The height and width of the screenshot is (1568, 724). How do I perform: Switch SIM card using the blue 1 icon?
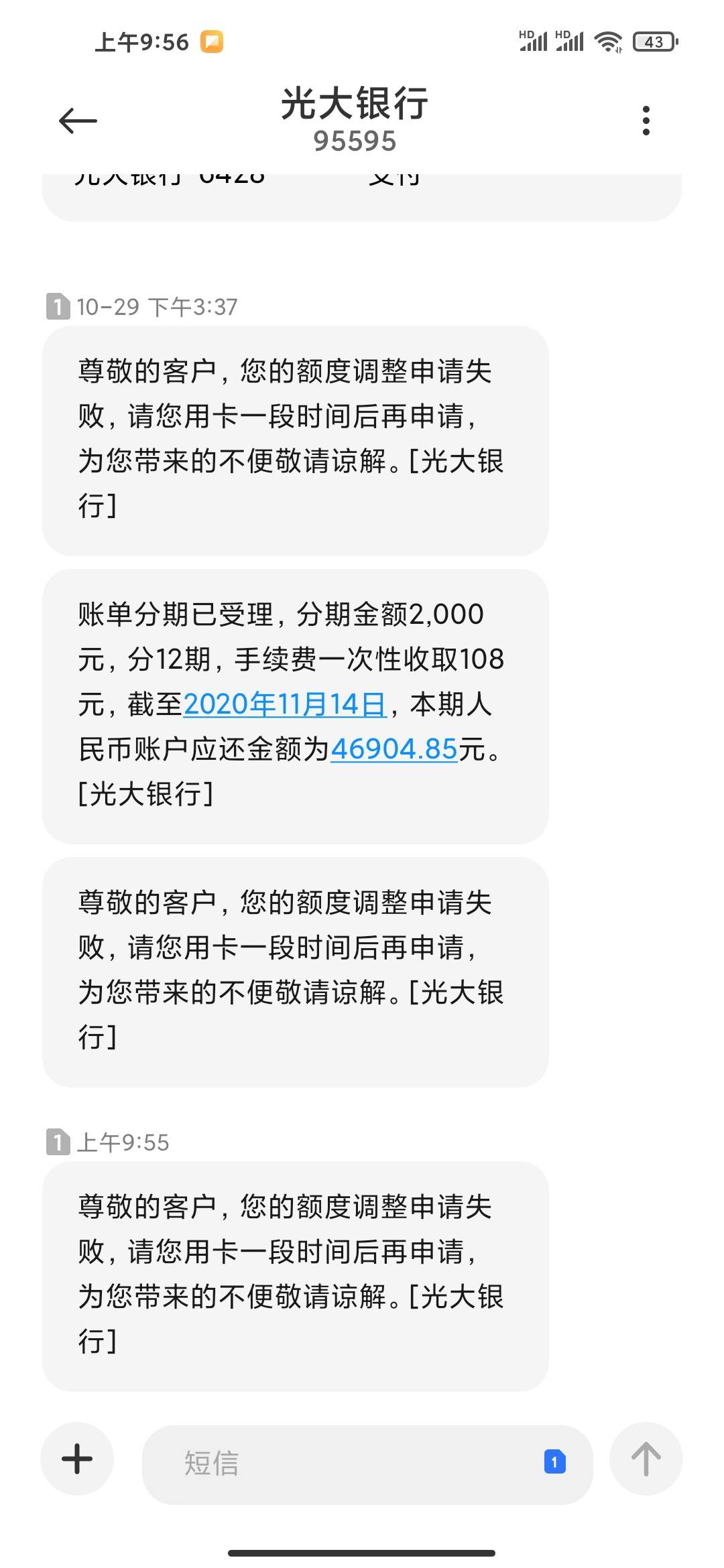(555, 1461)
